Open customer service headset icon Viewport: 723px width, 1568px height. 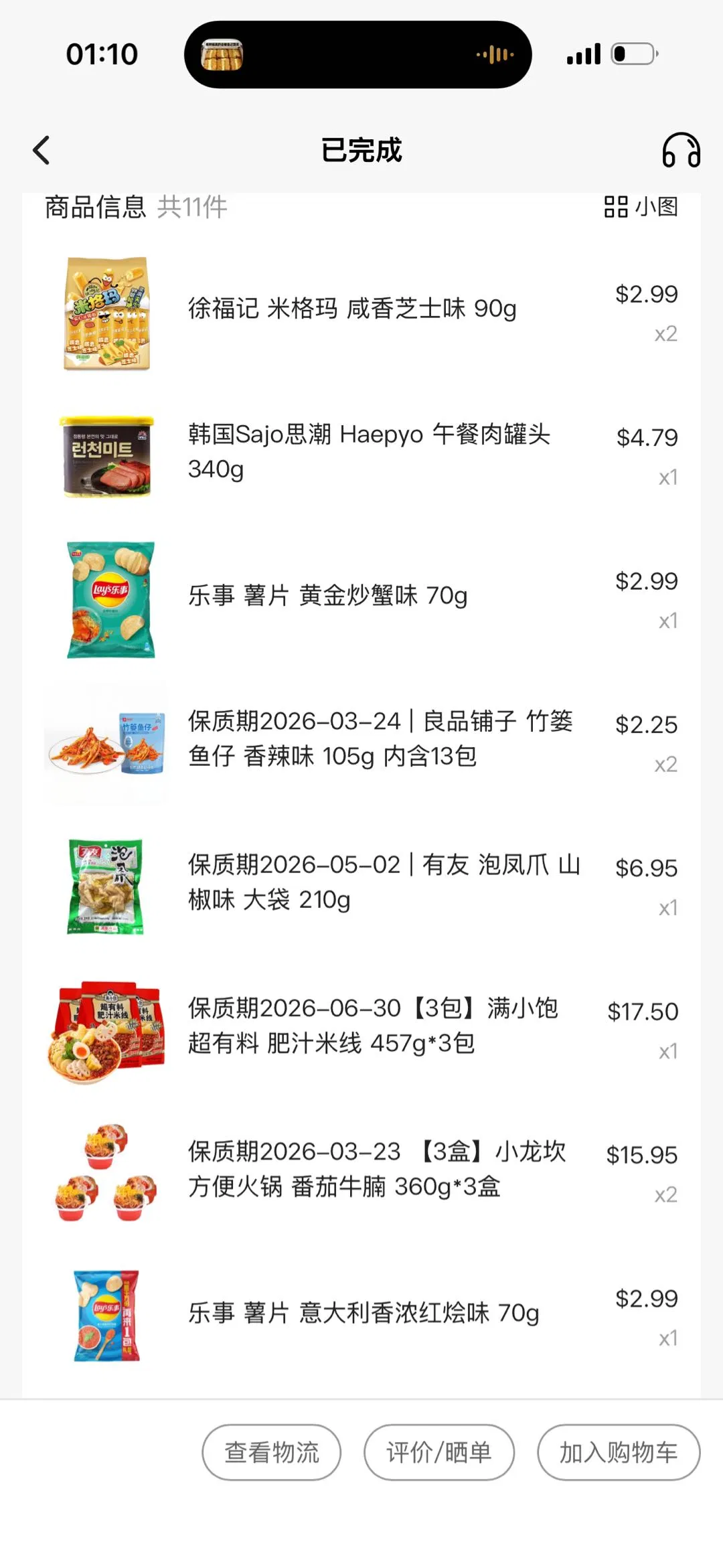coord(681,150)
